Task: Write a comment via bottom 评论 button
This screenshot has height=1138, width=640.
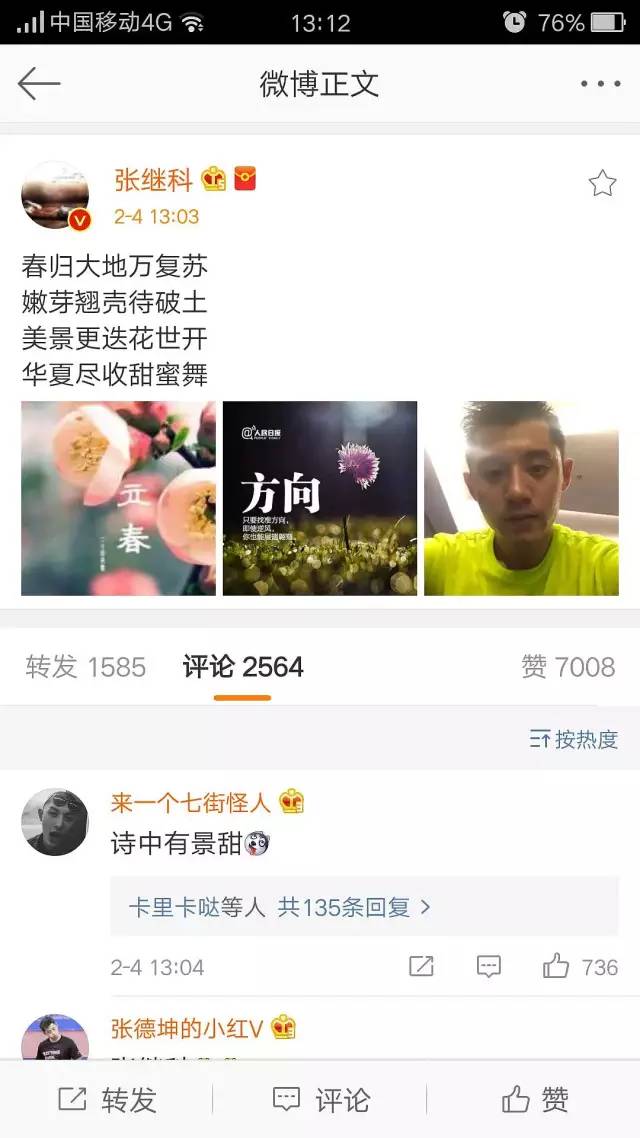Action: (320, 1100)
